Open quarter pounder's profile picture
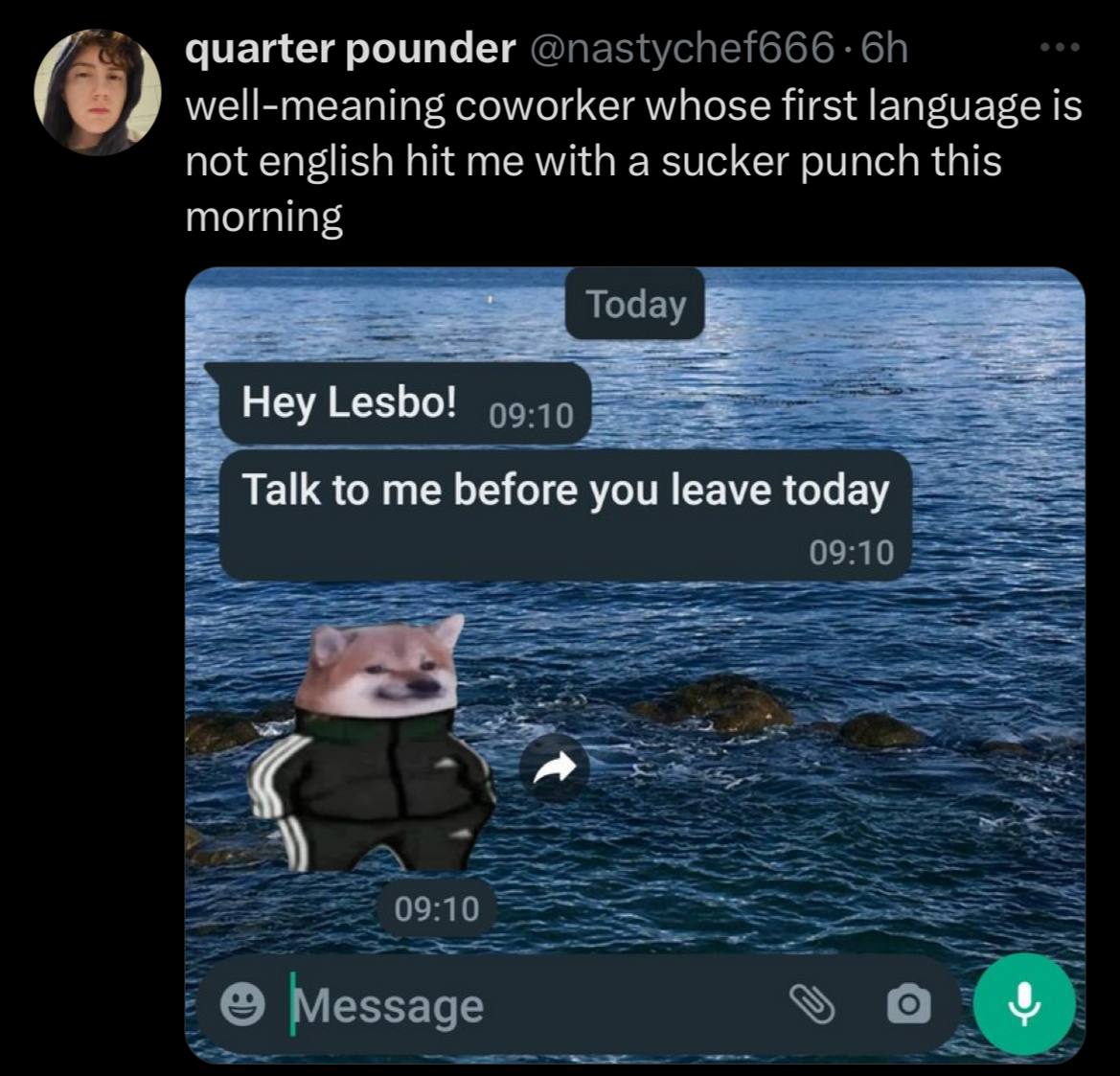Image resolution: width=1120 pixels, height=1076 pixels. (x=97, y=92)
